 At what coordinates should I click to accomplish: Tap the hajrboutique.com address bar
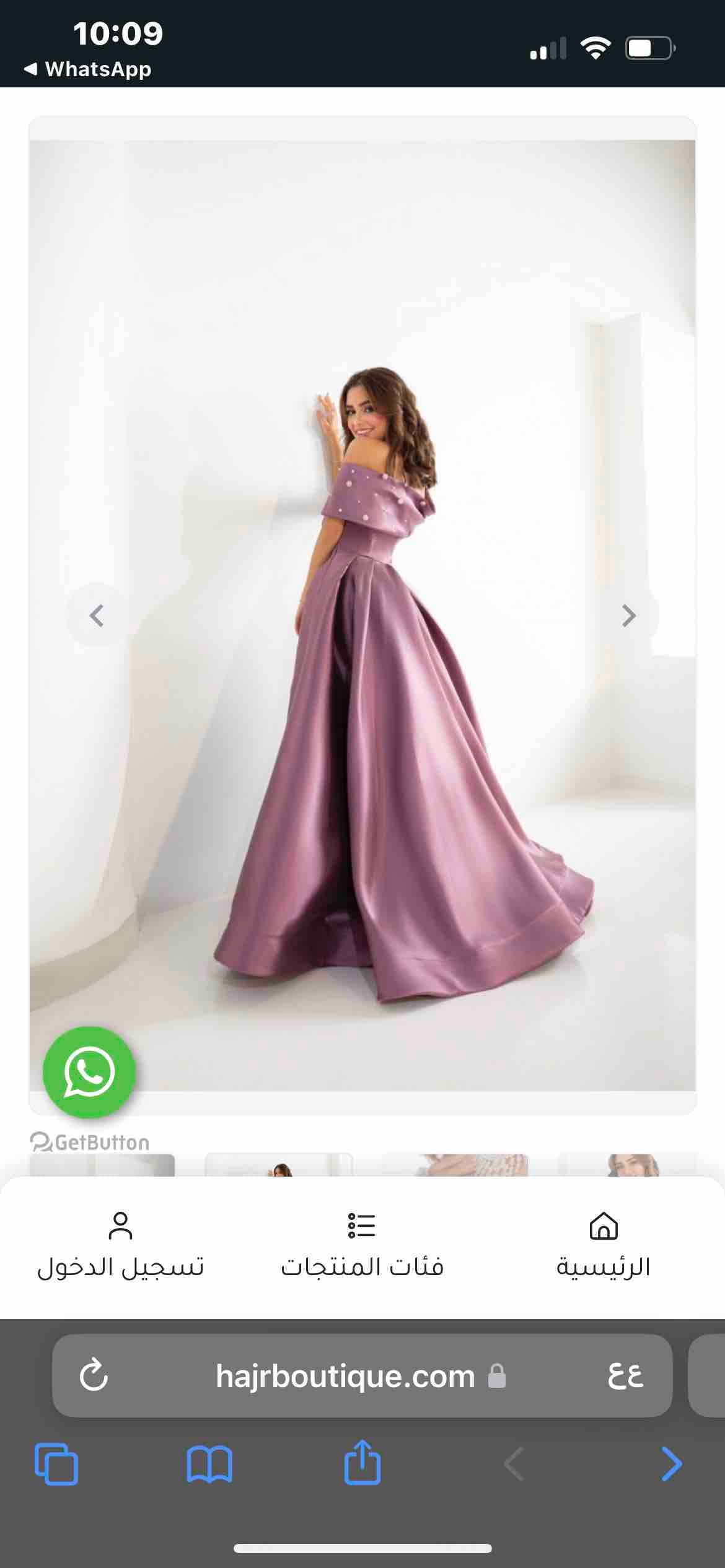pos(345,1377)
